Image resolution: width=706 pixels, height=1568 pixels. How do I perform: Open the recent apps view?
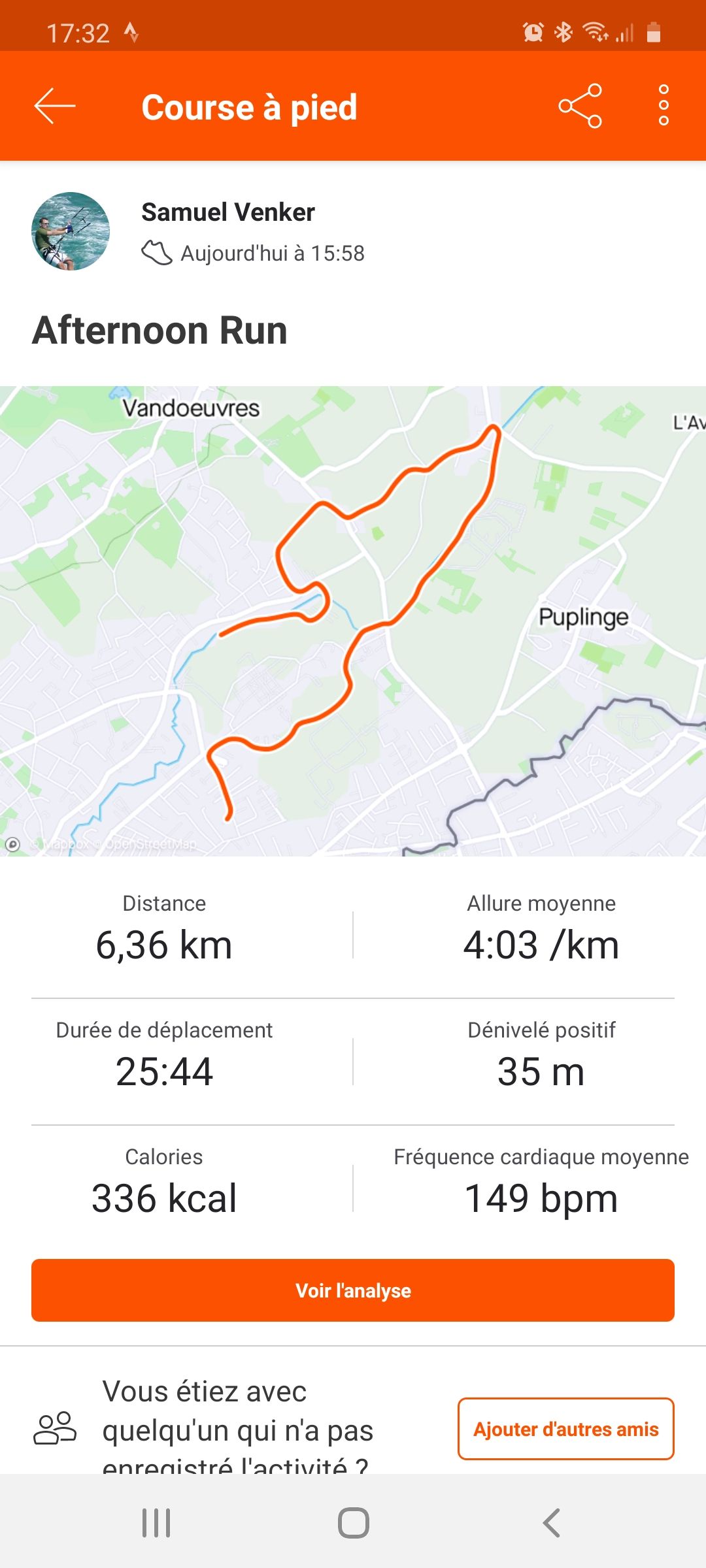click(x=156, y=1523)
